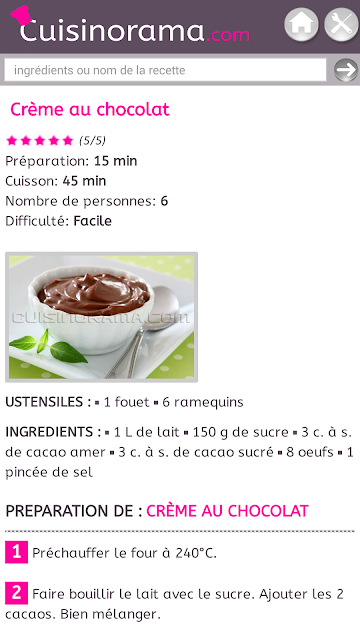The height and width of the screenshot is (640, 360).
Task: Submit search with the arrow button
Action: coord(346,70)
